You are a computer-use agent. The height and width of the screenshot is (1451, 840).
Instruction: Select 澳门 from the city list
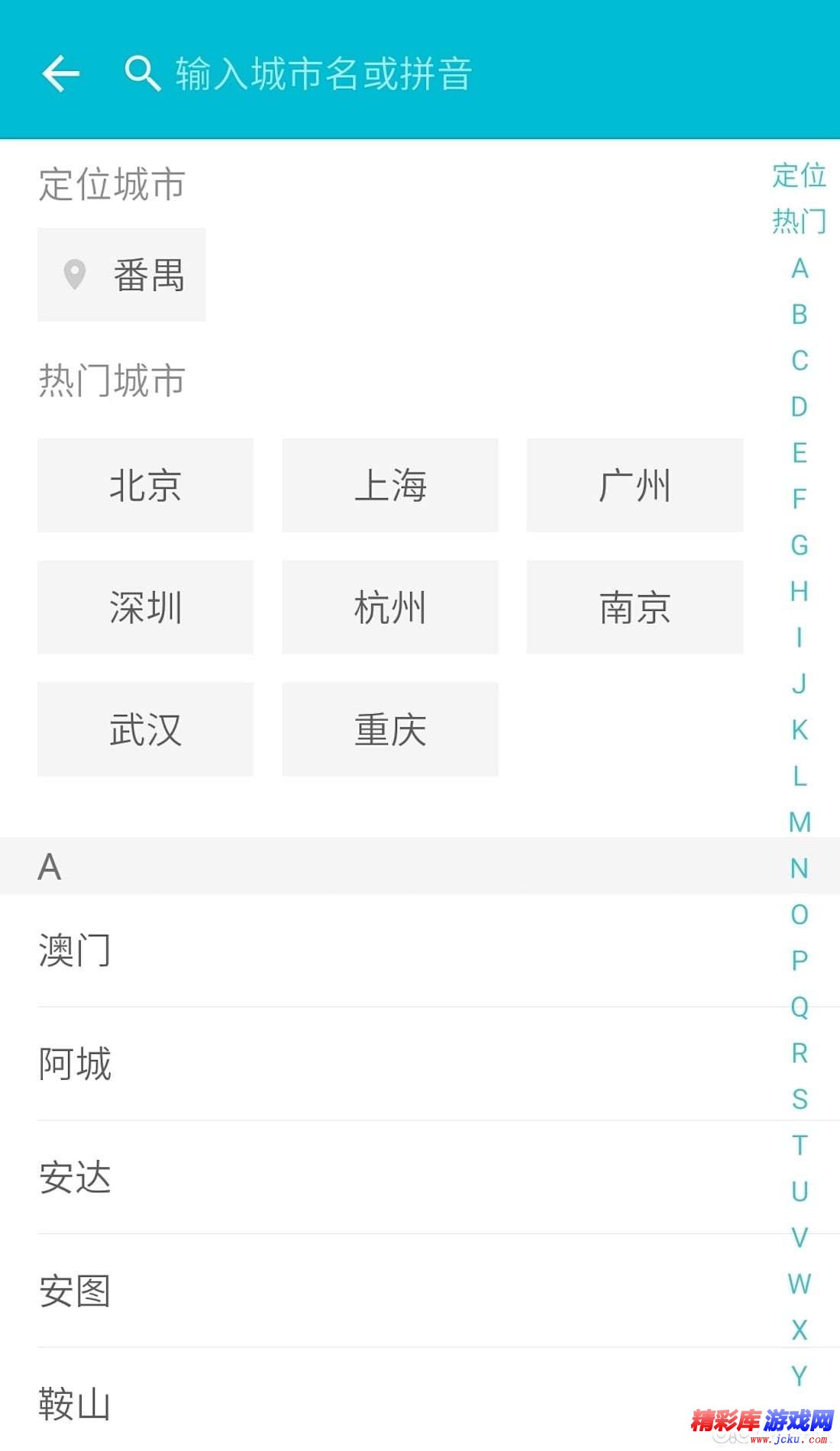(73, 951)
